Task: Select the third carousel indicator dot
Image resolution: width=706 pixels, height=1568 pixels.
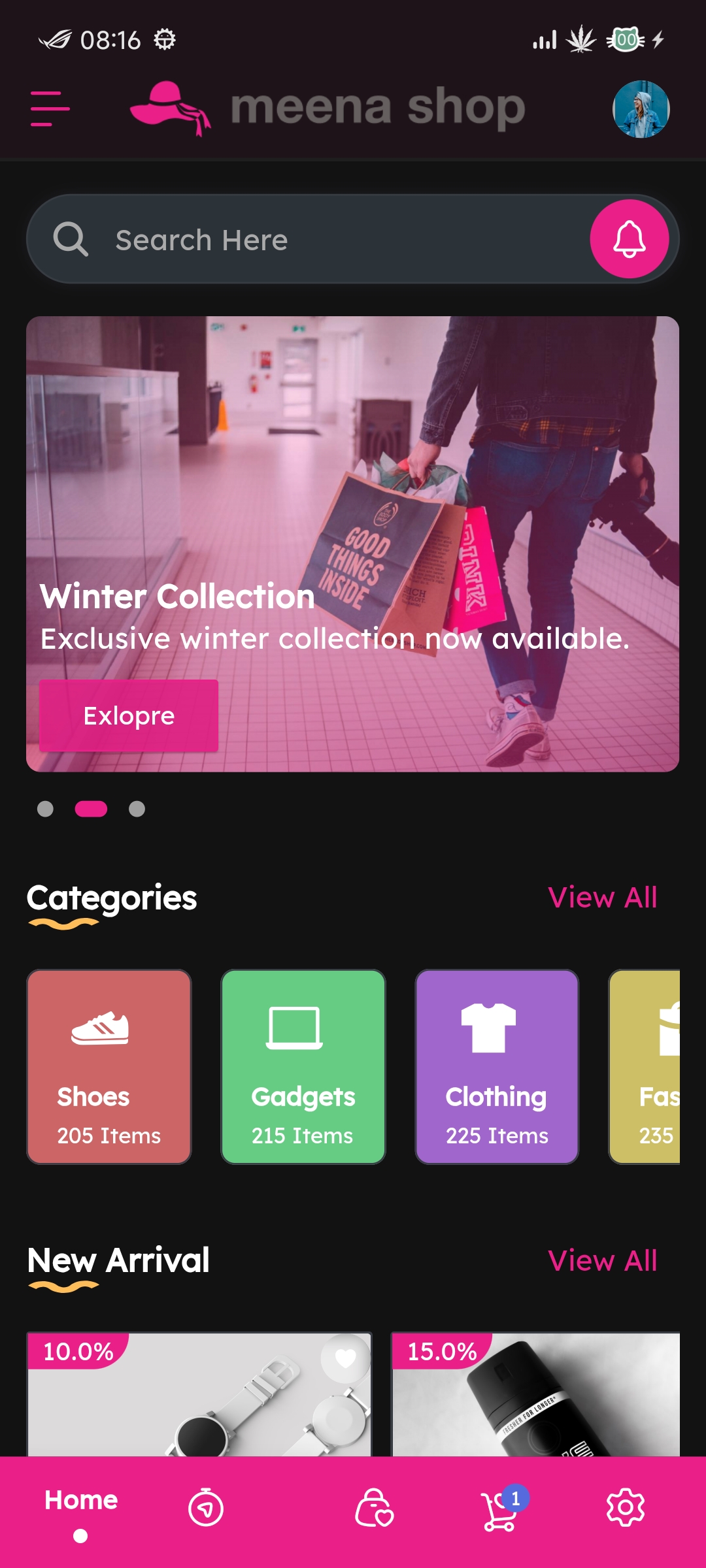Action: [137, 810]
